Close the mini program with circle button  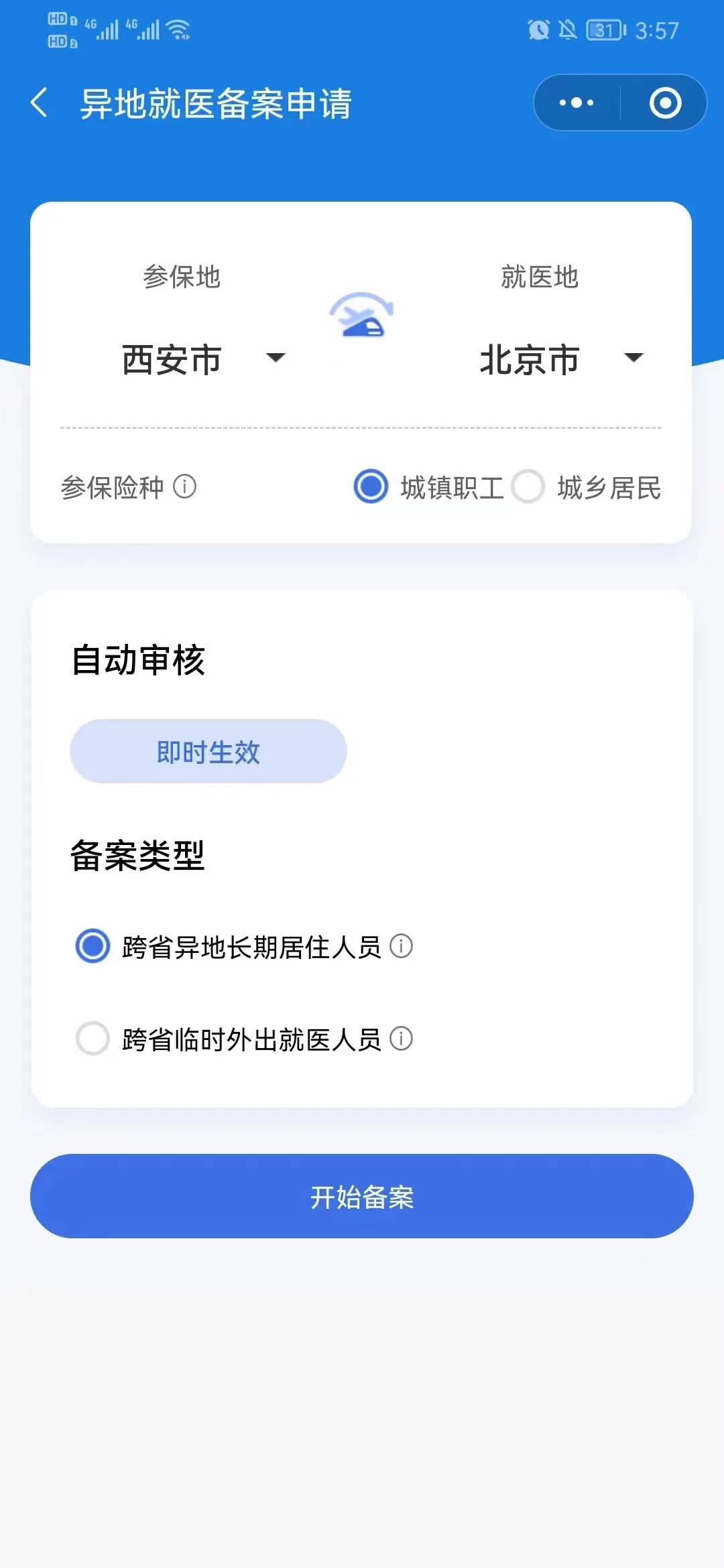pyautogui.click(x=665, y=103)
